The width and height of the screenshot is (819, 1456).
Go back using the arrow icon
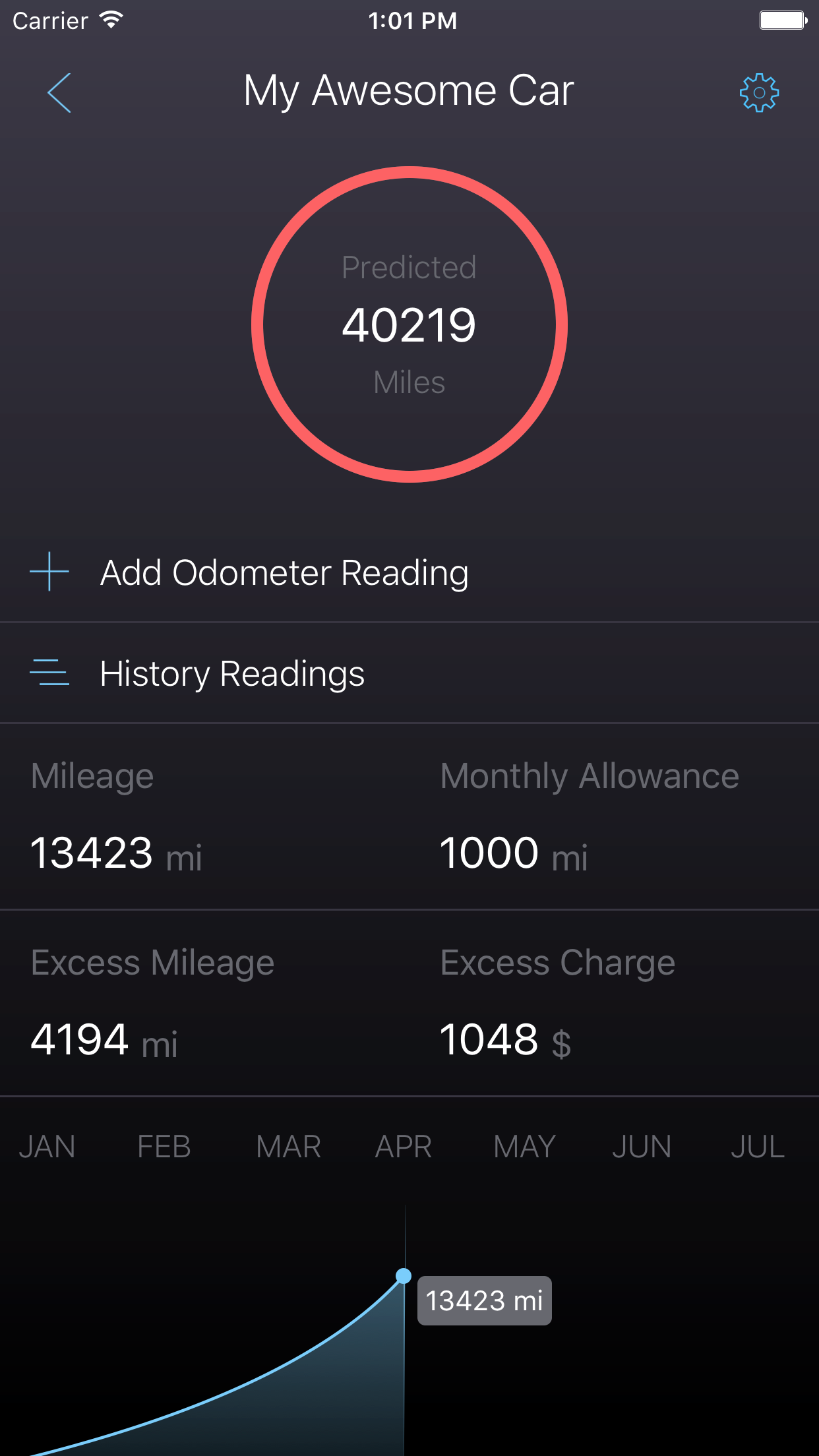(59, 93)
